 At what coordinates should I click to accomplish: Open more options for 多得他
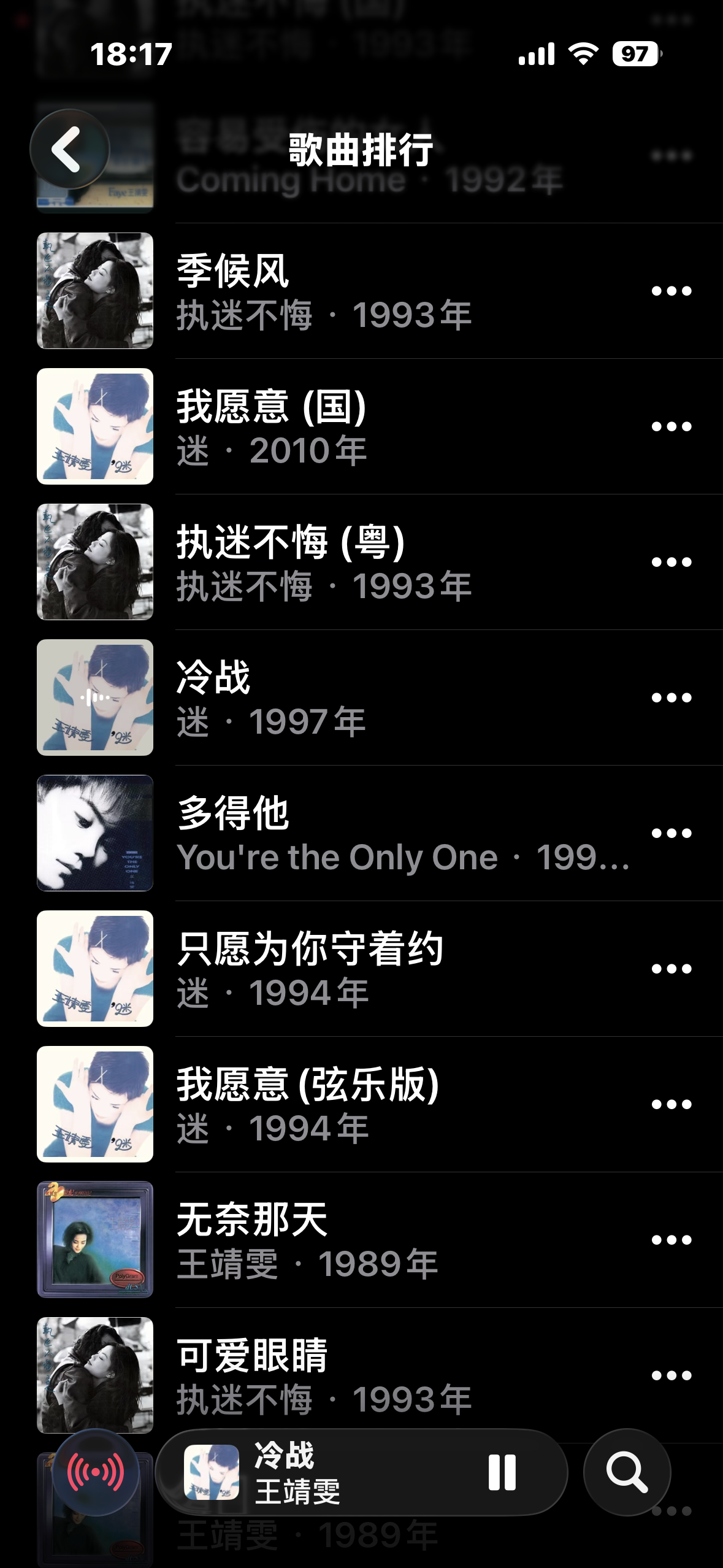pos(671,834)
